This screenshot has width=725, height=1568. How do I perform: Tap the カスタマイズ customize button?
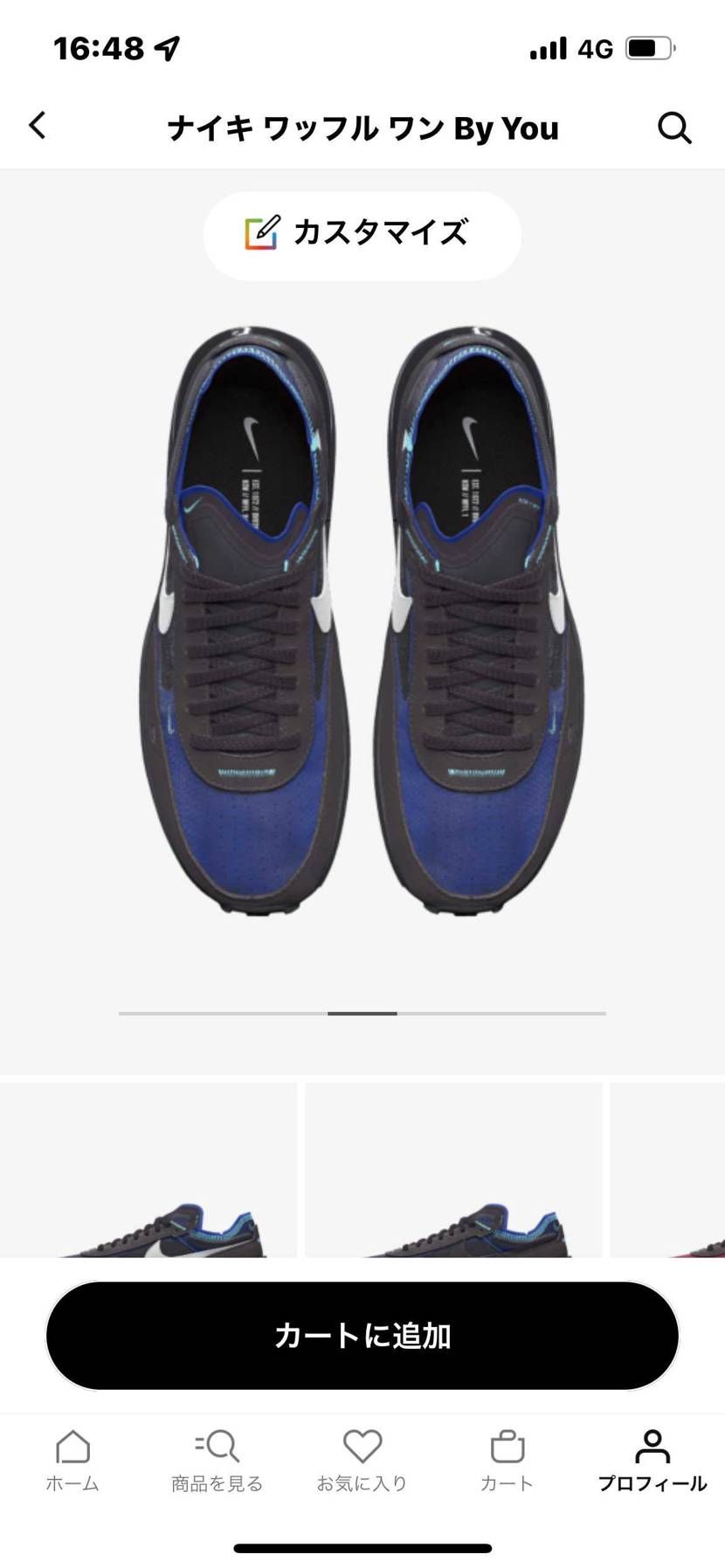(x=362, y=236)
